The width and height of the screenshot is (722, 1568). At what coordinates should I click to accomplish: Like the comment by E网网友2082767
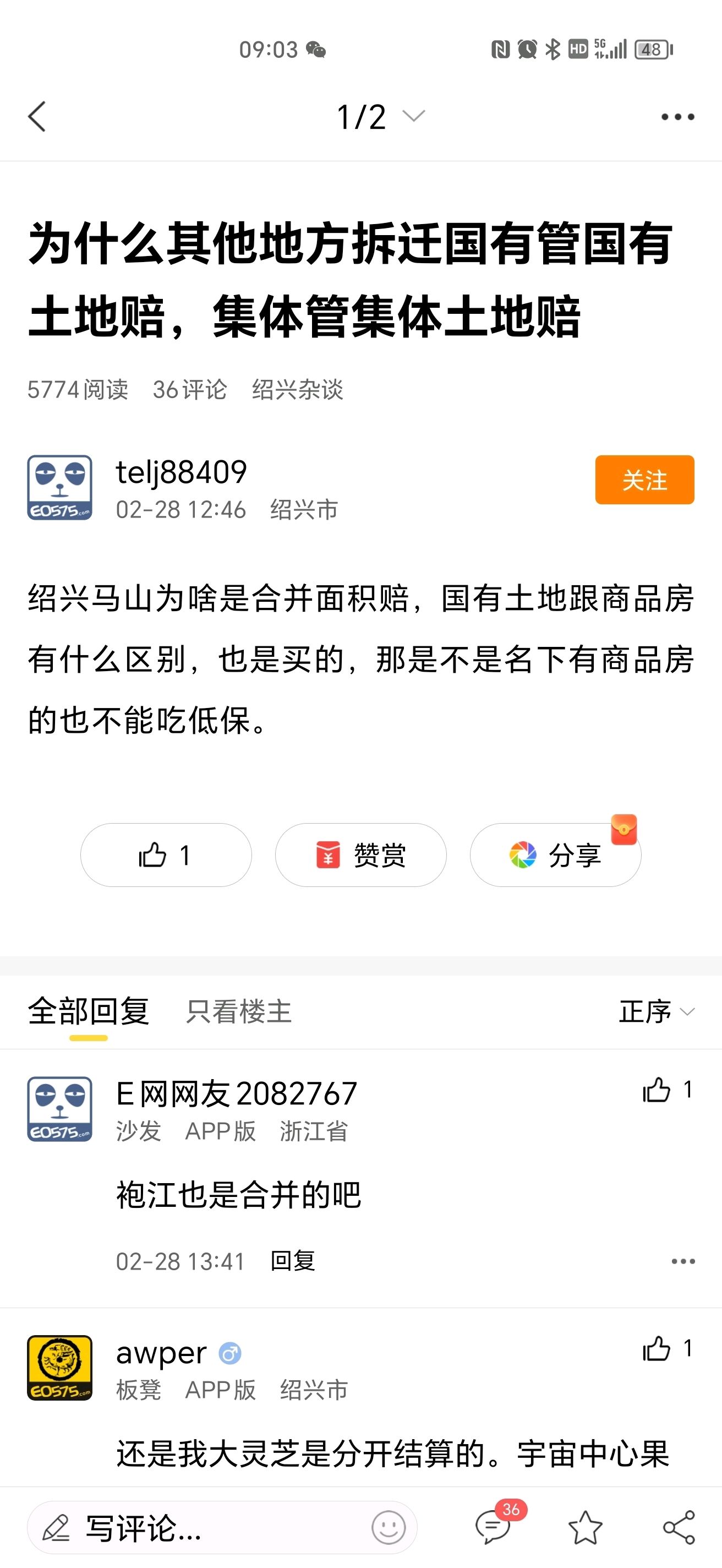[x=668, y=1090]
